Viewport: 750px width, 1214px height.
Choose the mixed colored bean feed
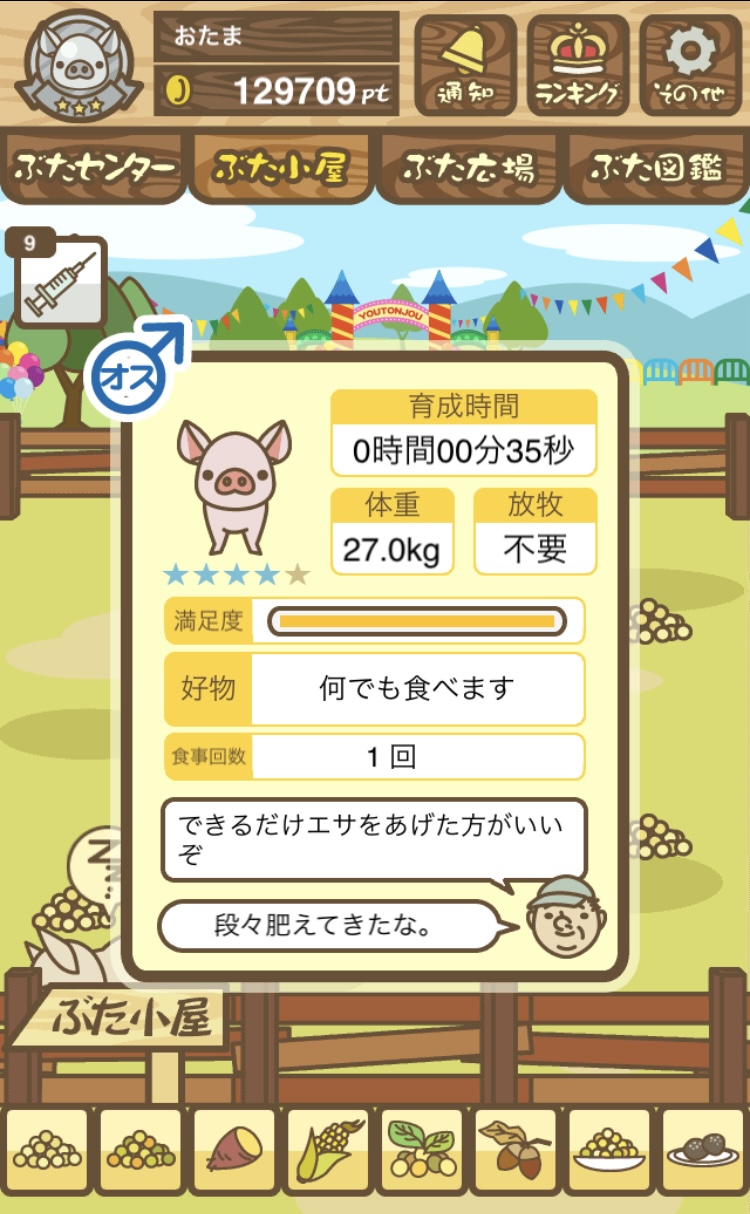click(141, 1150)
